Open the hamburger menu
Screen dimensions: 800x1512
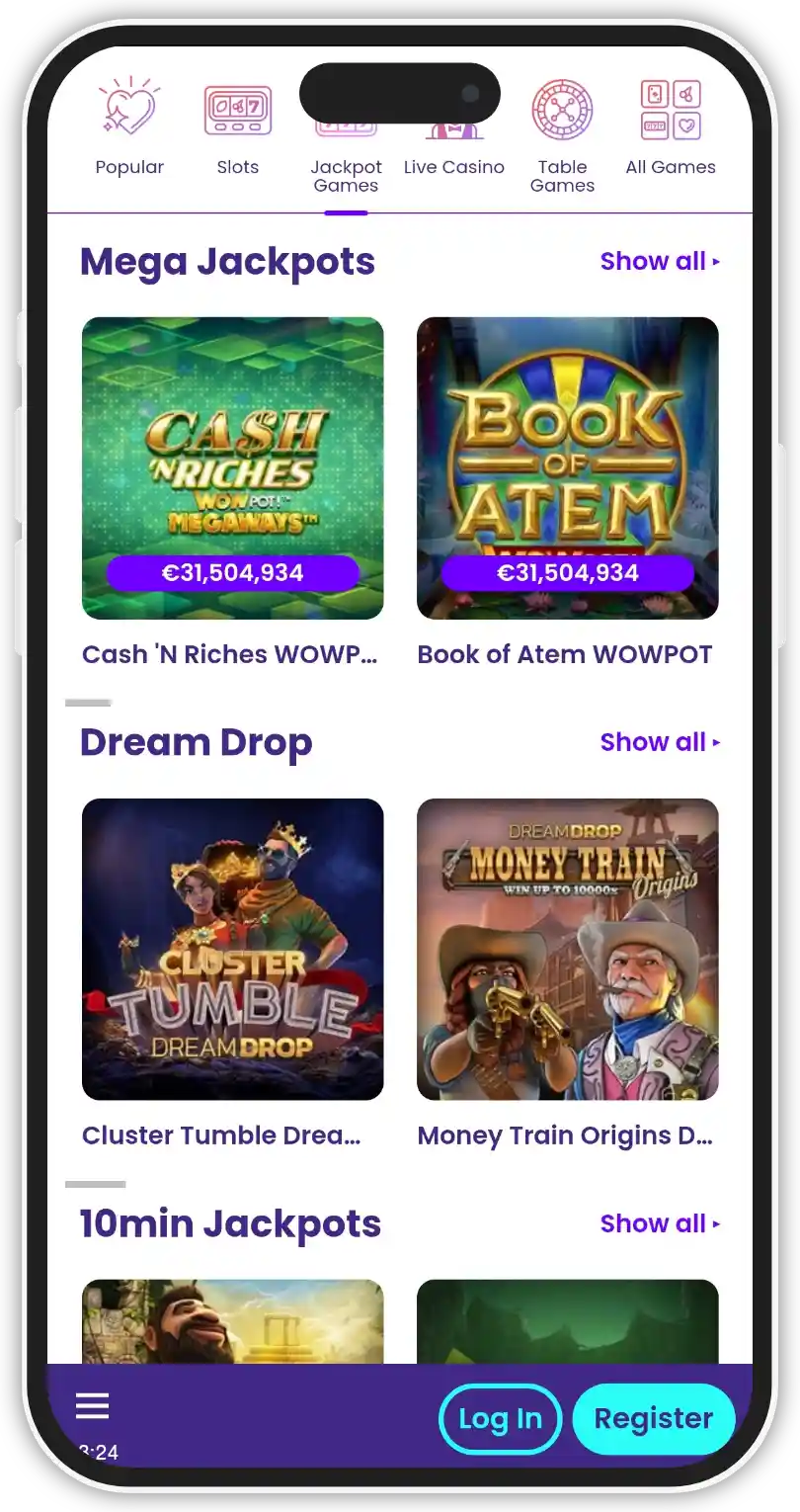(93, 1406)
